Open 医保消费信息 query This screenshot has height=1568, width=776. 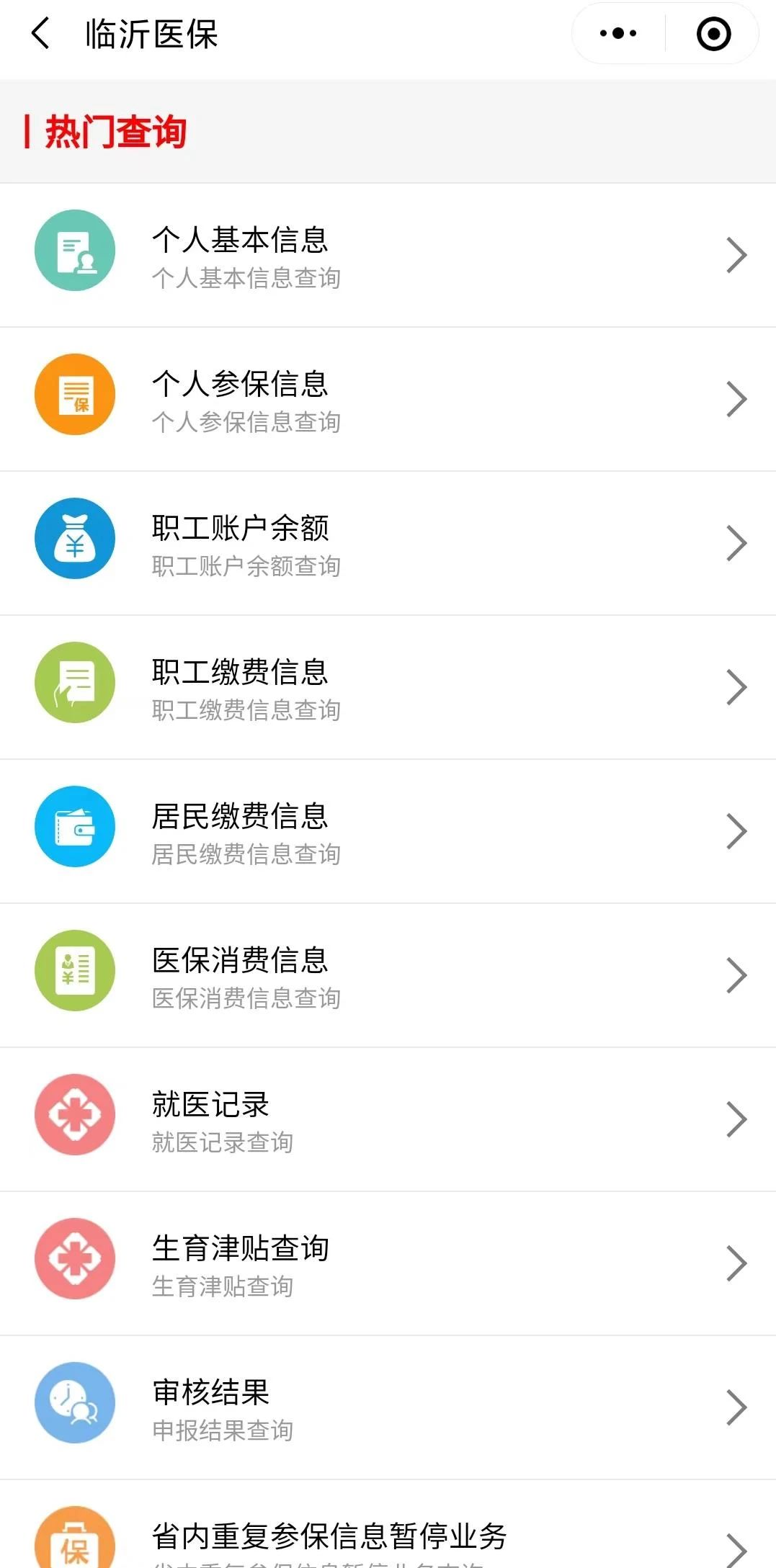pos(388,975)
